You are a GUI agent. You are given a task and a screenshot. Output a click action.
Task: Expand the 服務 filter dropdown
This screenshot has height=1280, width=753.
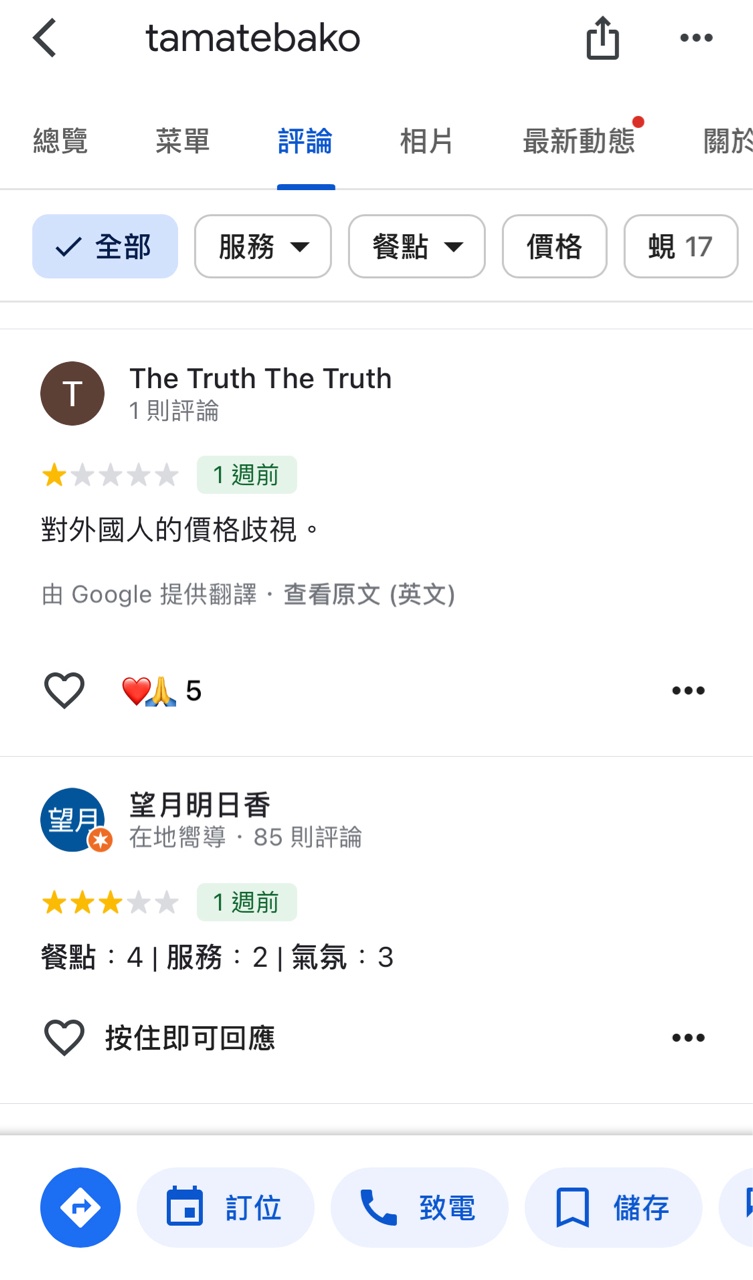pos(263,246)
